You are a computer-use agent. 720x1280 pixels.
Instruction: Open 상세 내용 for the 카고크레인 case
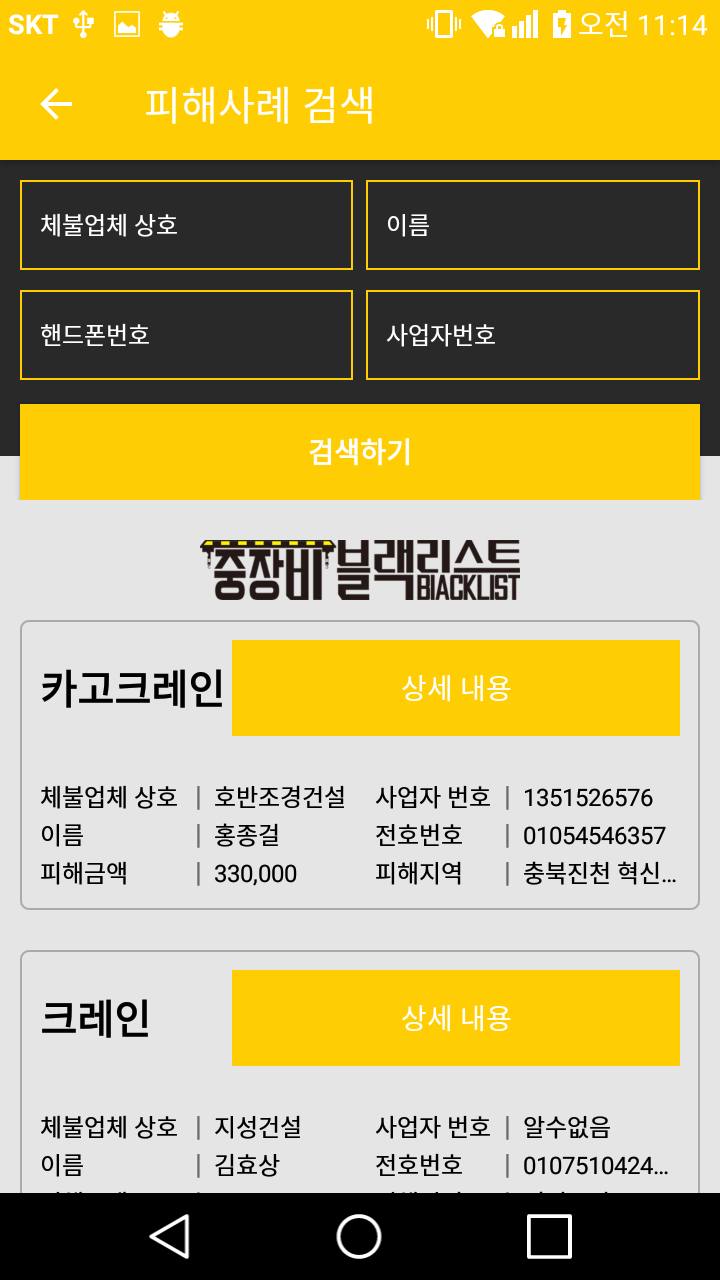[456, 687]
